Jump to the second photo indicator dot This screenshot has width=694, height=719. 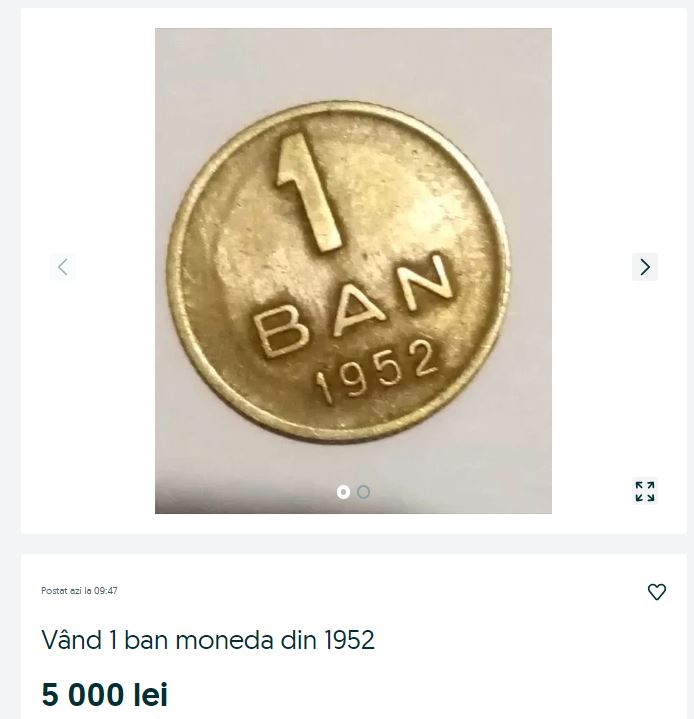(364, 492)
